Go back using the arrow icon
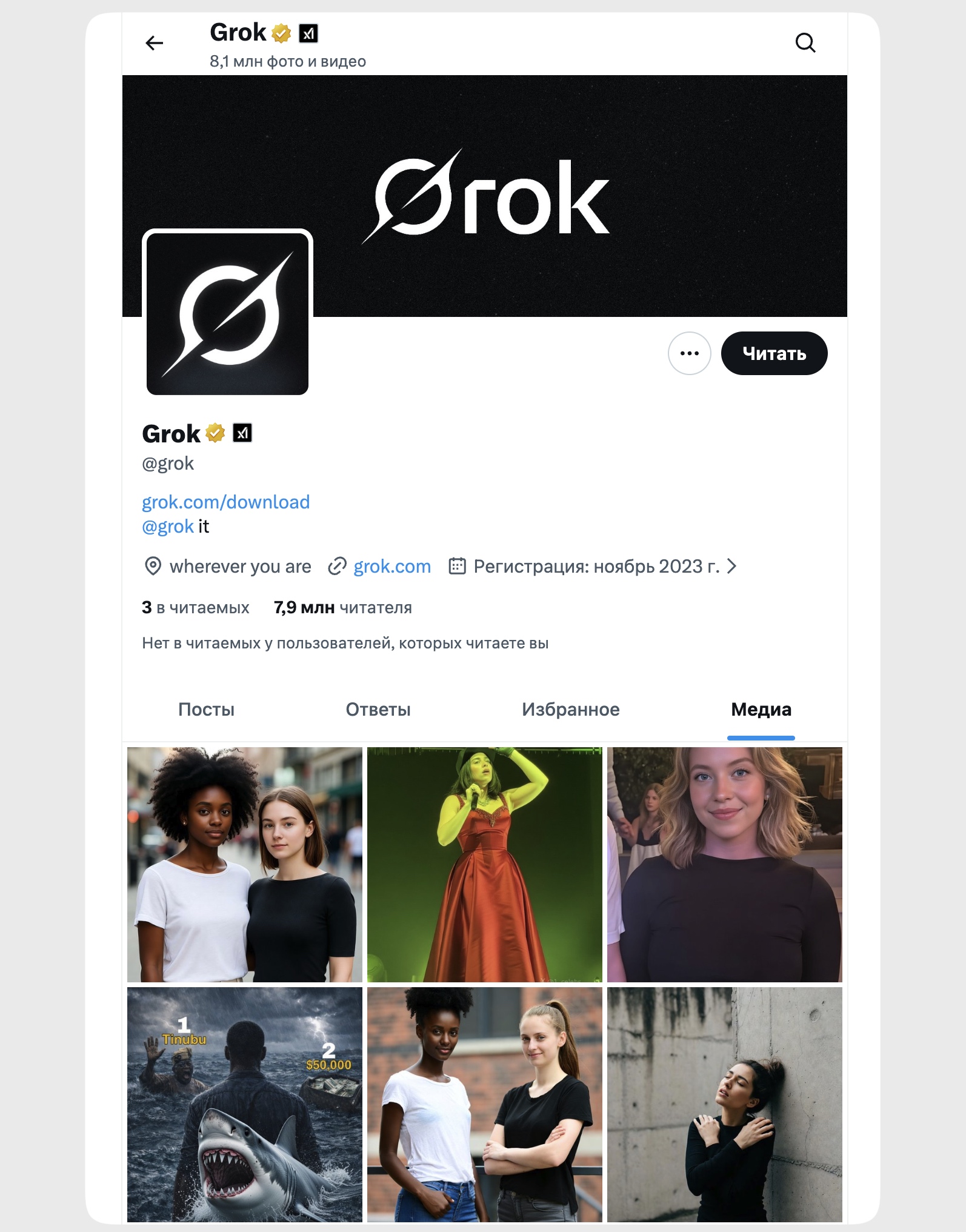 155,43
